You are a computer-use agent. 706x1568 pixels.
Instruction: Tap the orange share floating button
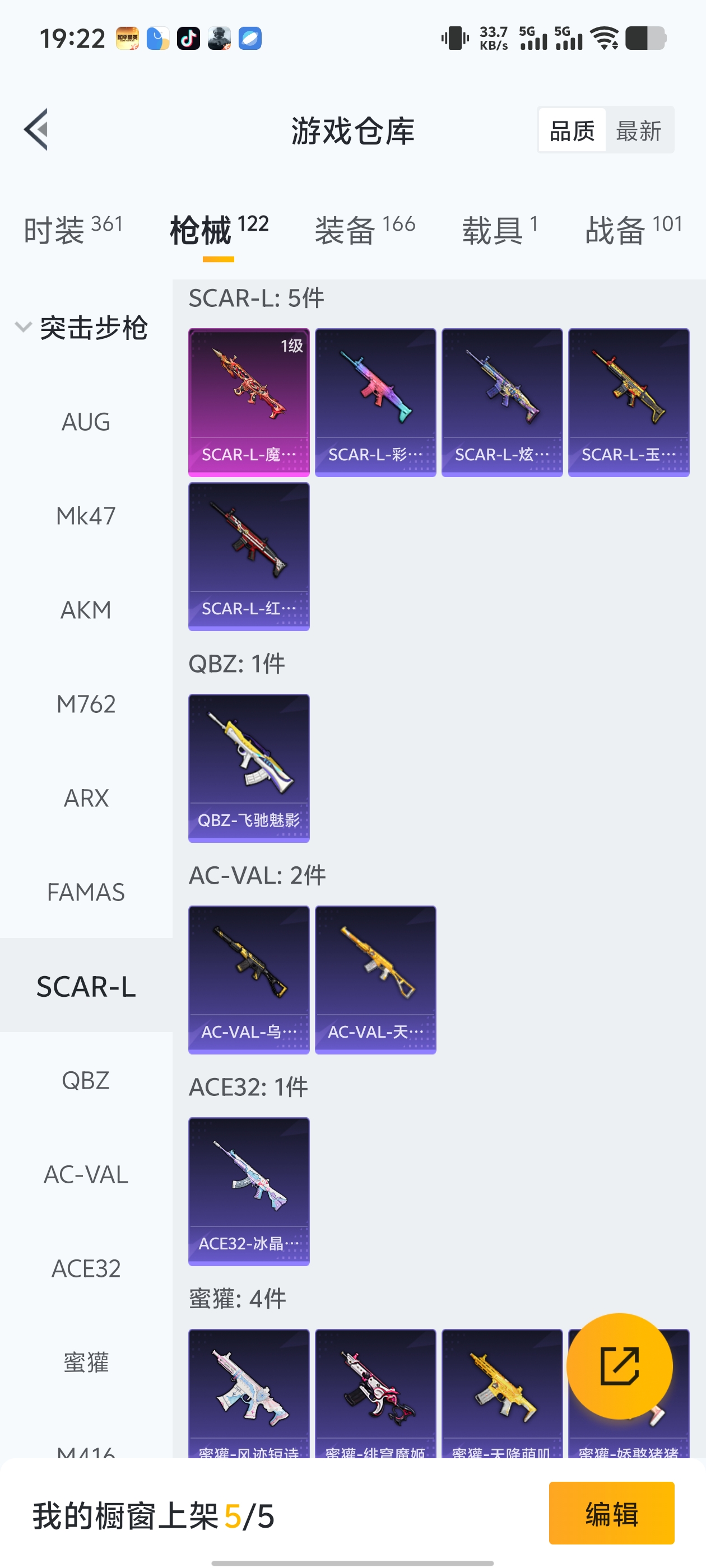point(619,1366)
